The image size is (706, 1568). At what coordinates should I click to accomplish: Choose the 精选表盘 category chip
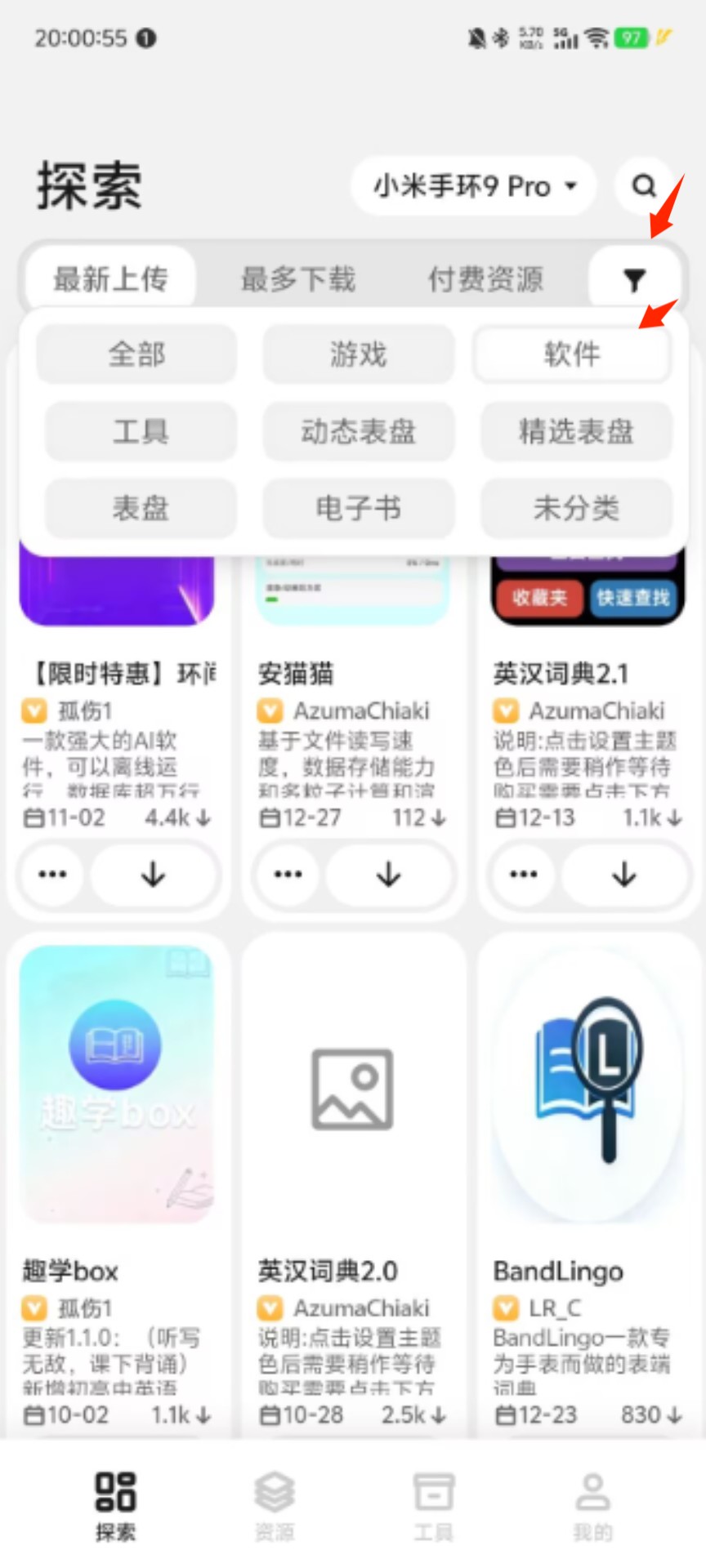pyautogui.click(x=576, y=431)
